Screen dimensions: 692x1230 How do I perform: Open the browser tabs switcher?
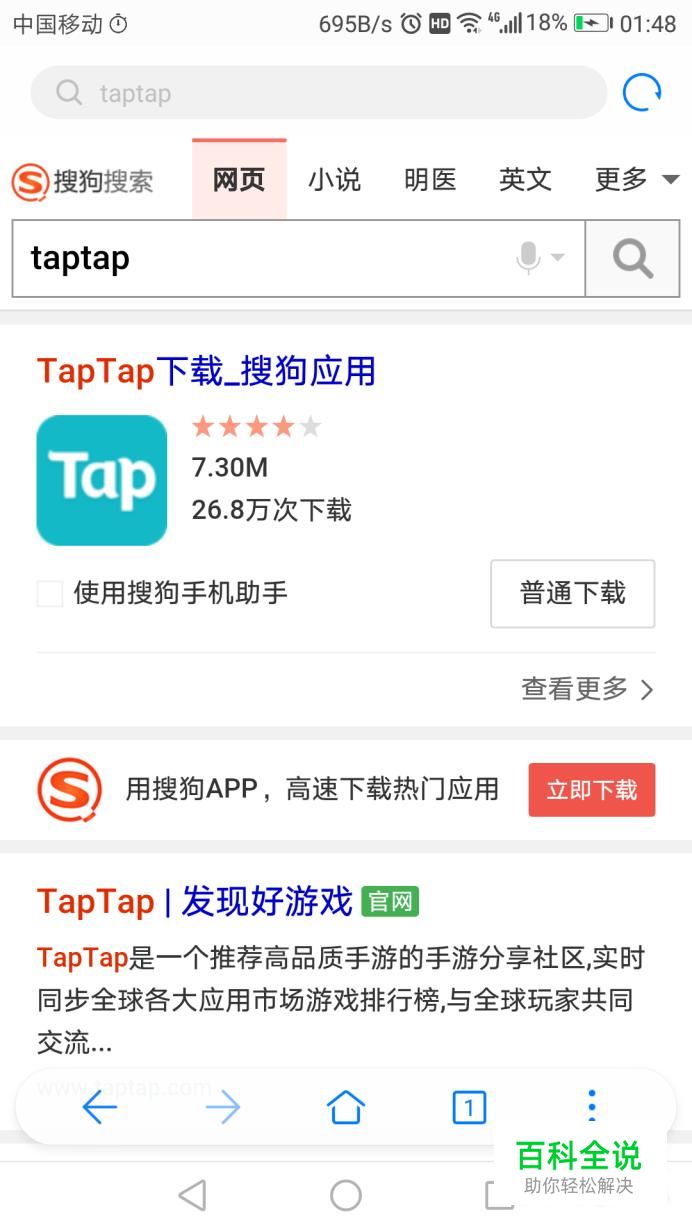tap(469, 1107)
